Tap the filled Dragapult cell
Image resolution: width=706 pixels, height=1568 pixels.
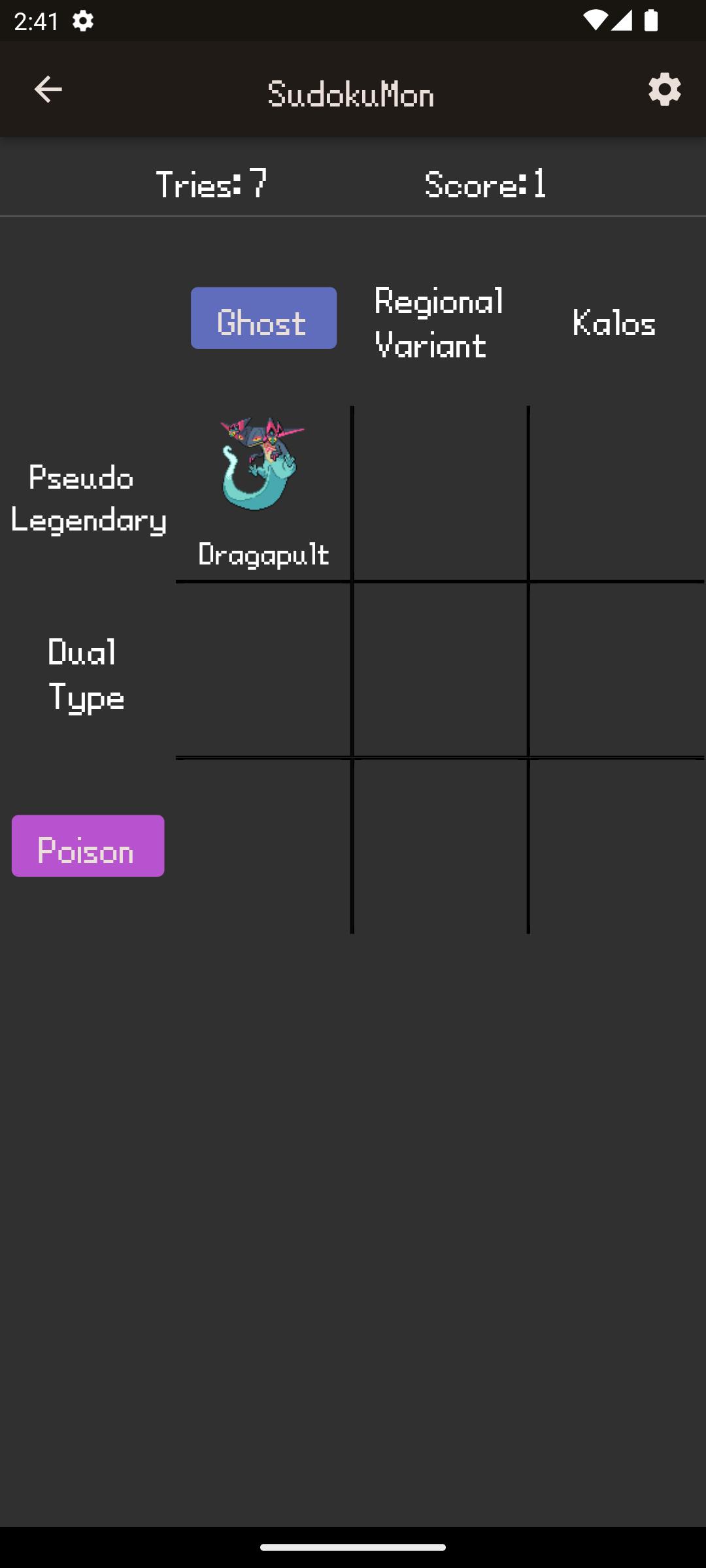[x=263, y=493]
